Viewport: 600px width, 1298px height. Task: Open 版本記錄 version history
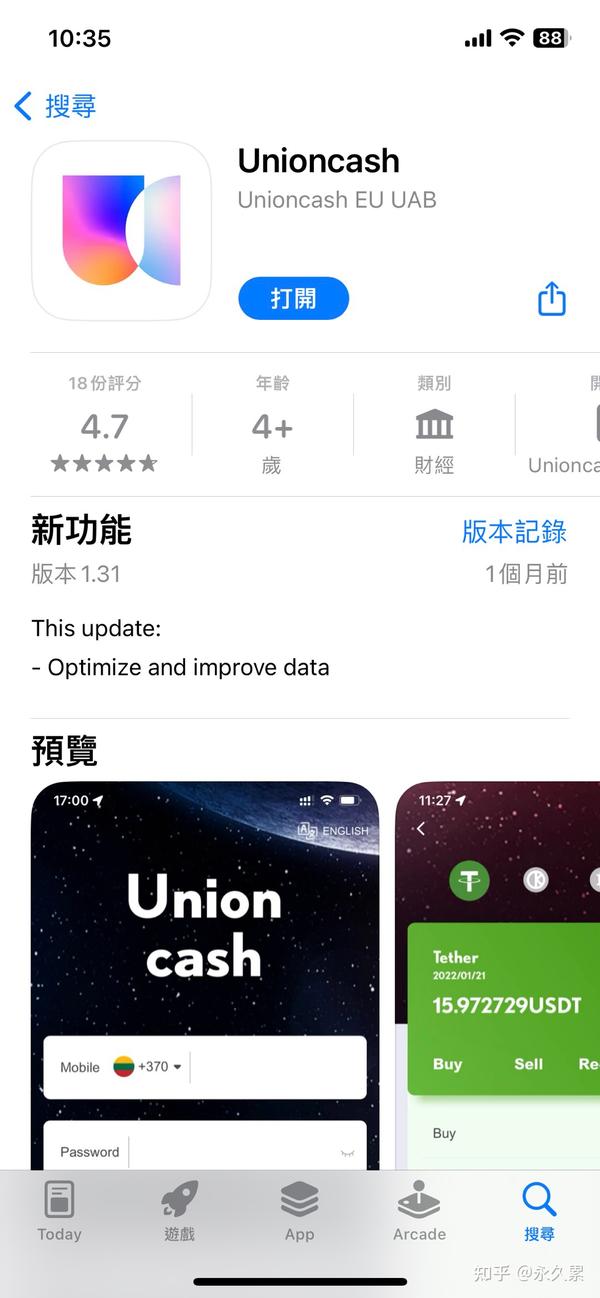(x=514, y=532)
